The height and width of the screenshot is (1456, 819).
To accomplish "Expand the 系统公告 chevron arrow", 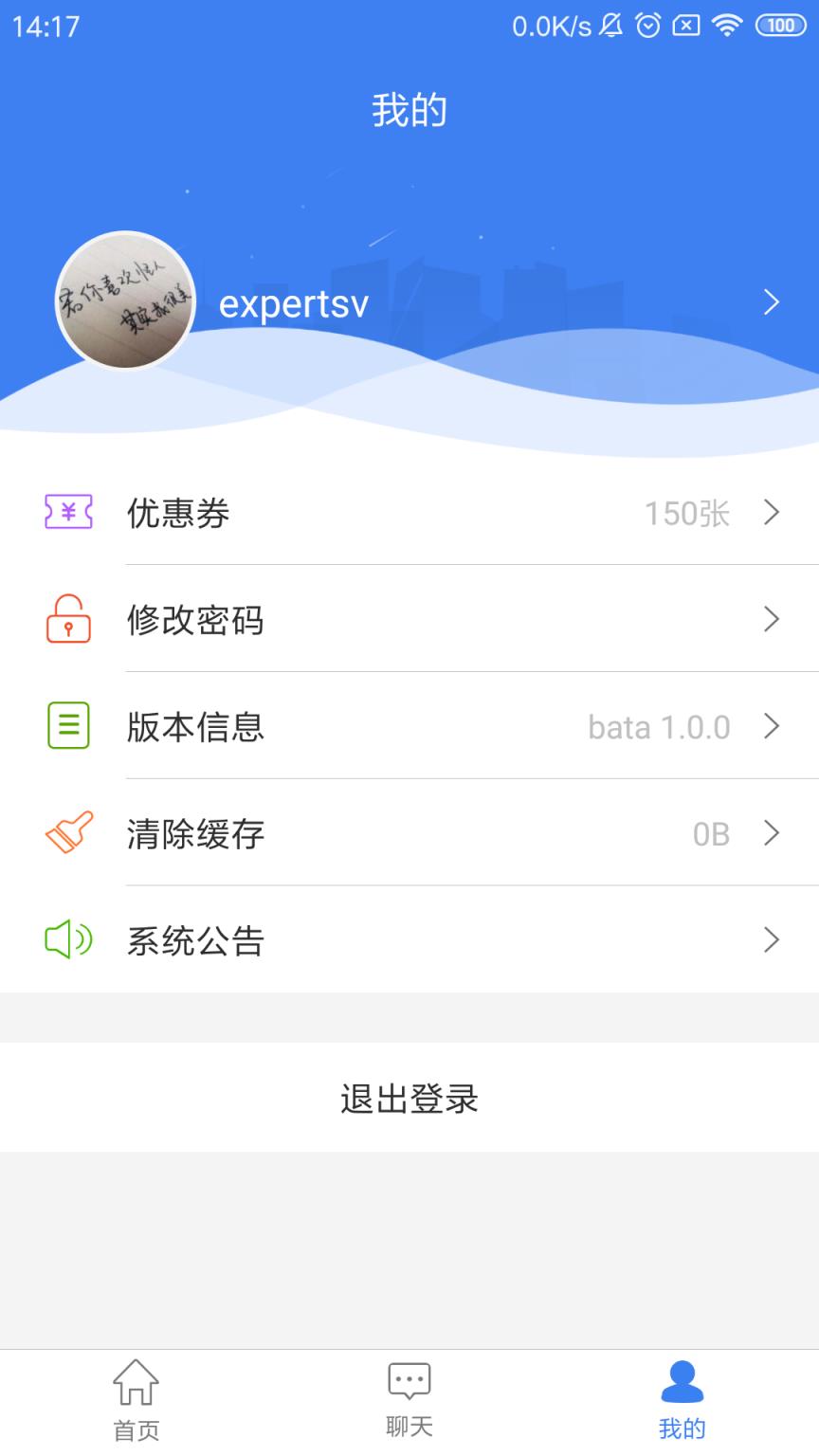I will pos(771,940).
